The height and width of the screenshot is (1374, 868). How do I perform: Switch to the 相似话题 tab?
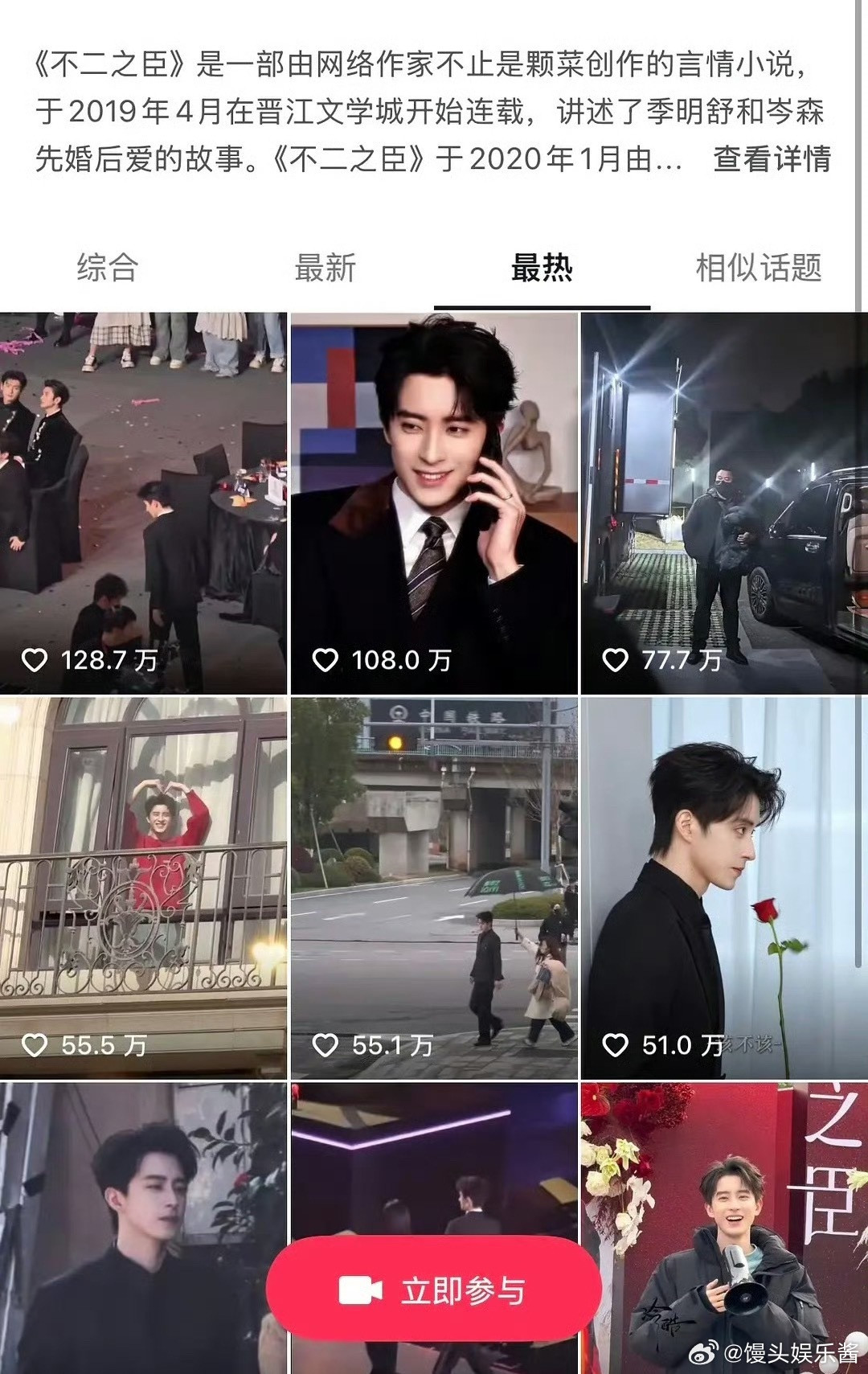click(759, 269)
